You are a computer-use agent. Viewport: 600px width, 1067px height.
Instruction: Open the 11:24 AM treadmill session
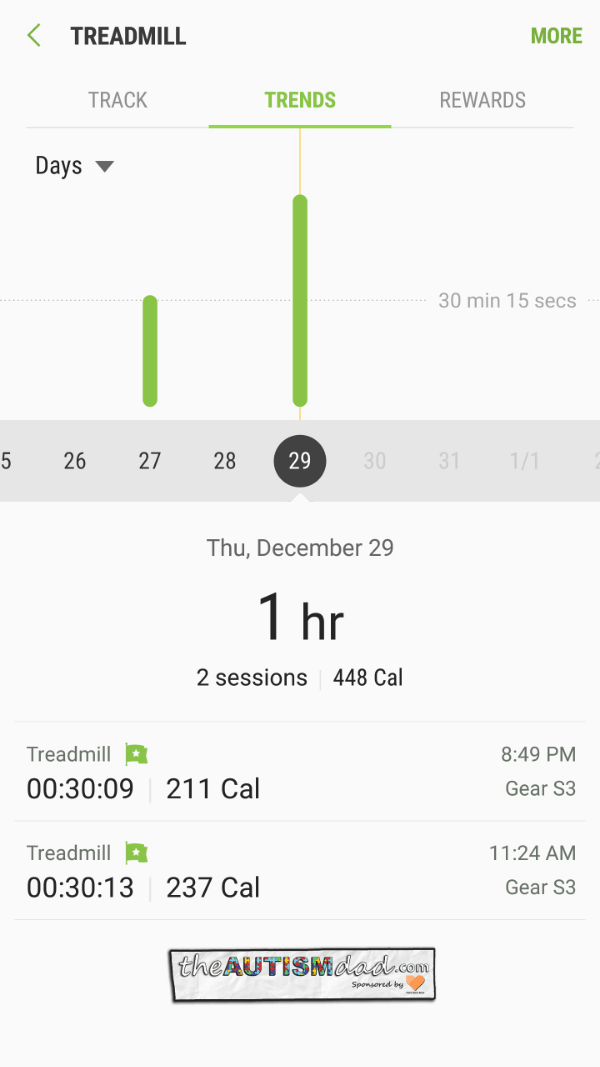point(300,871)
